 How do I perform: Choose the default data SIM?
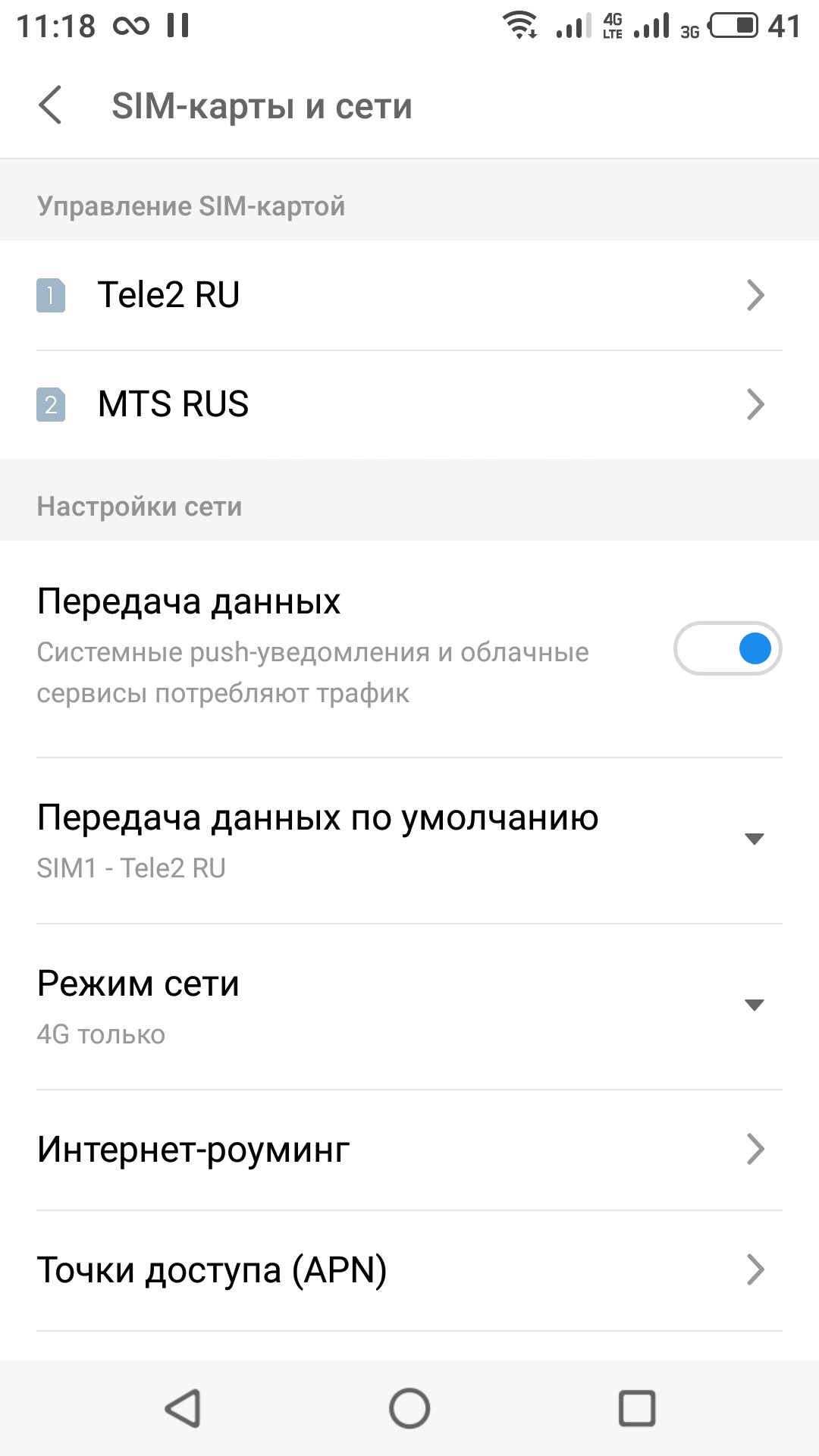tap(409, 840)
